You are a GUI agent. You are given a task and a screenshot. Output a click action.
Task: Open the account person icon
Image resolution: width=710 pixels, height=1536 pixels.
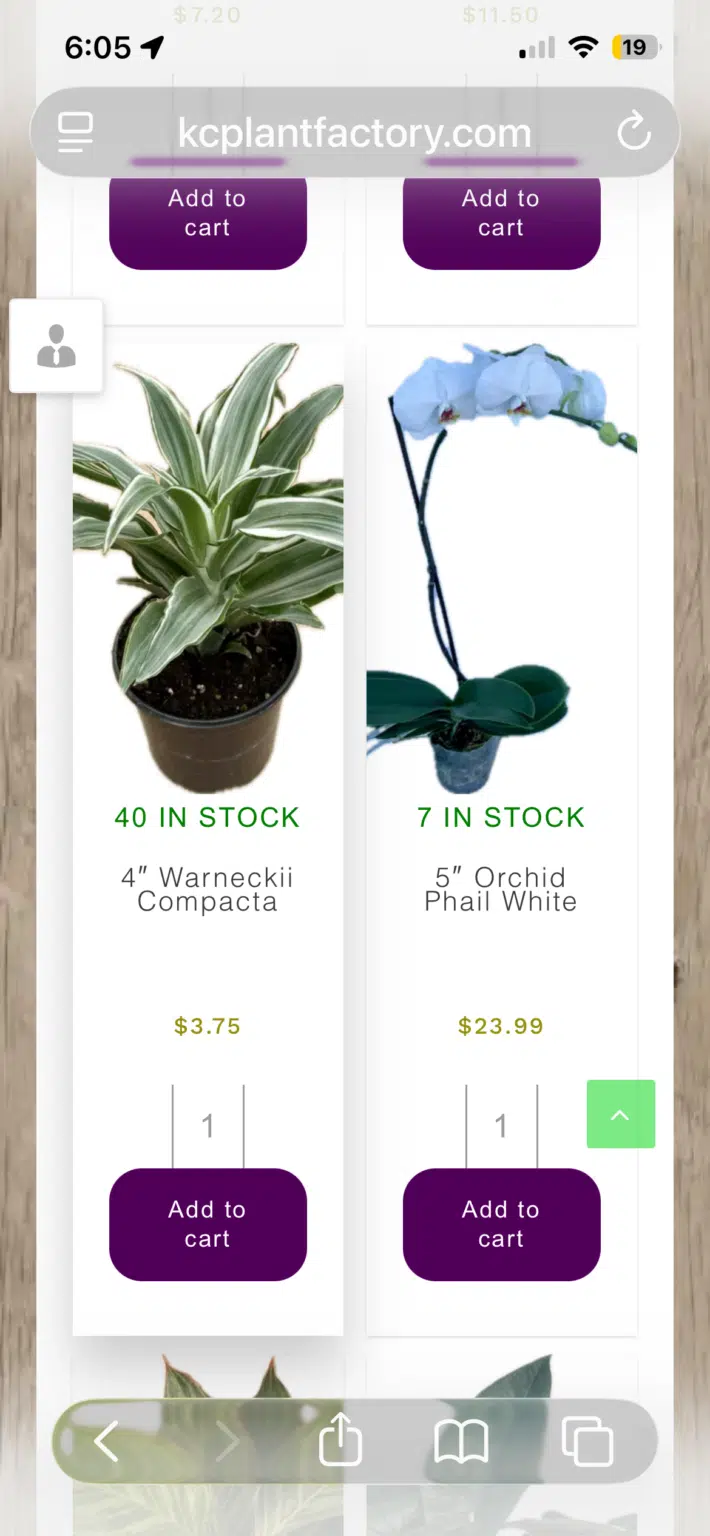56,346
